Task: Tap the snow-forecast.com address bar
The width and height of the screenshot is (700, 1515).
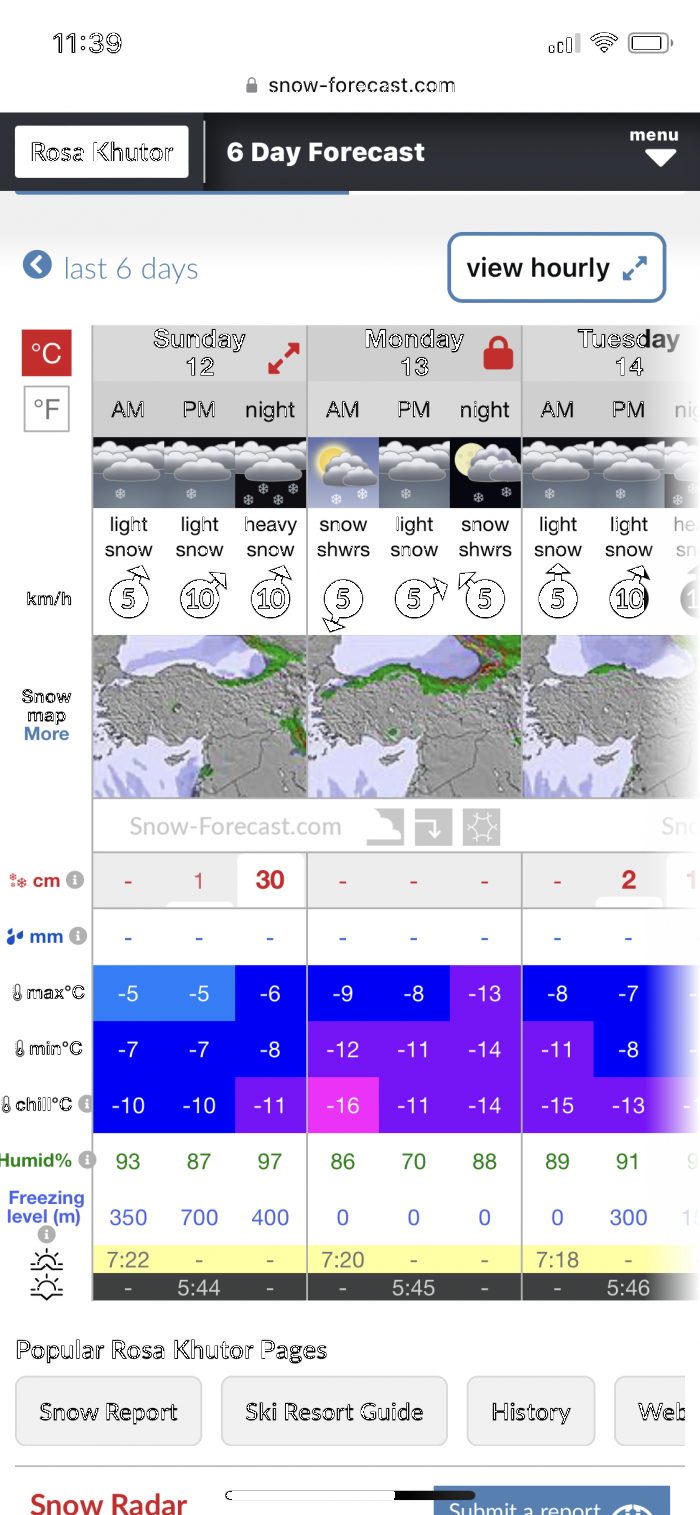Action: coord(350,86)
